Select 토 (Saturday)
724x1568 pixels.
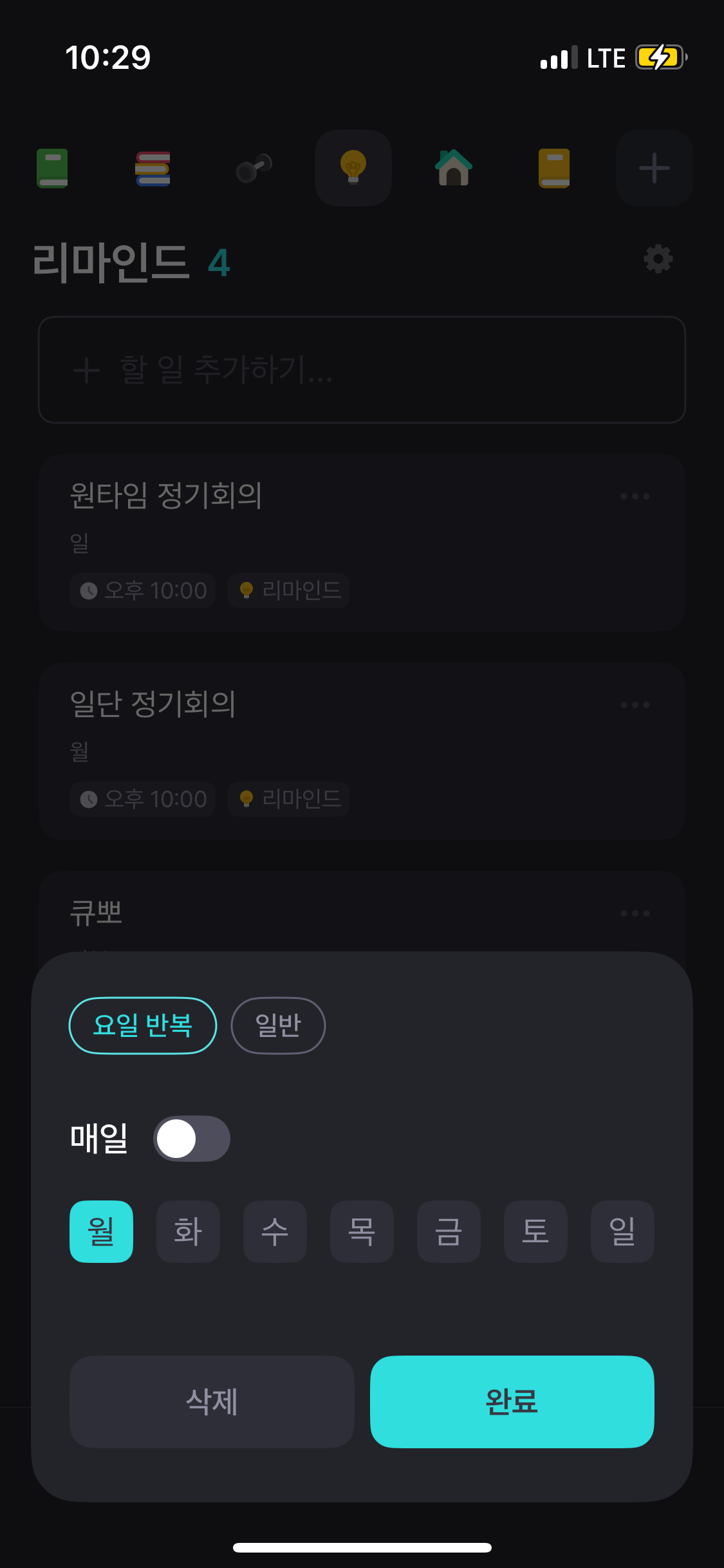[x=535, y=1231]
